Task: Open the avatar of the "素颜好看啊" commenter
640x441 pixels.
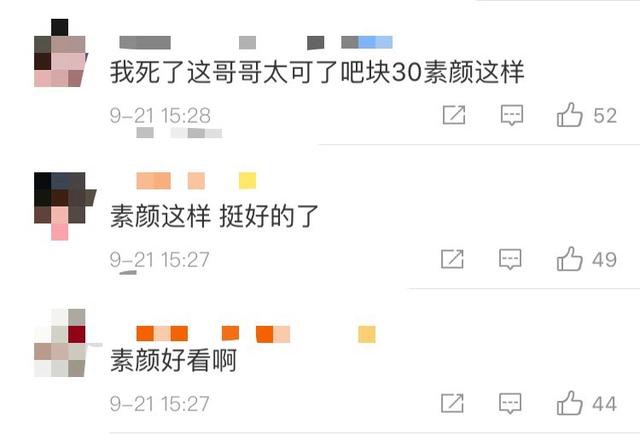Action: click(59, 343)
